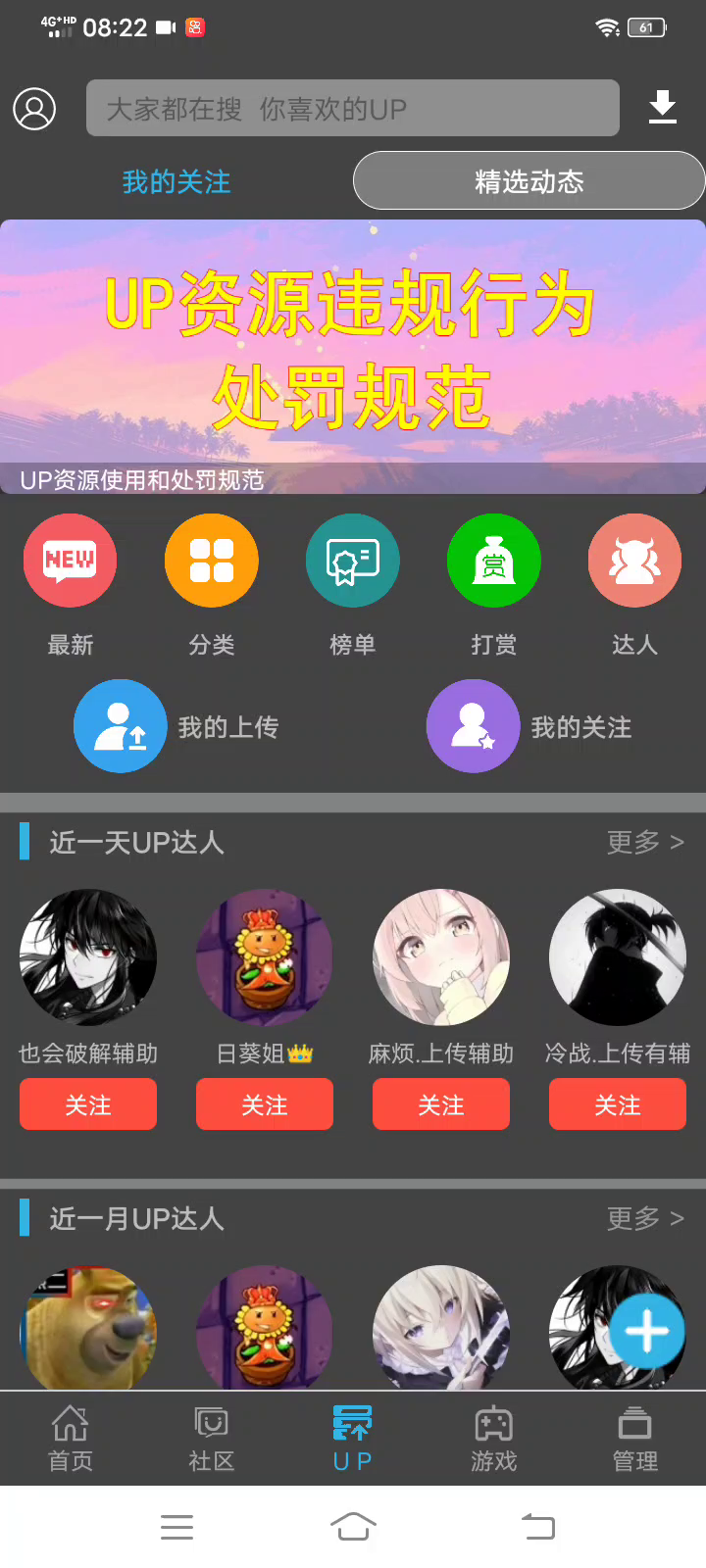Tap the blue plus floating button
The width and height of the screenshot is (706, 1568).
[646, 1331]
